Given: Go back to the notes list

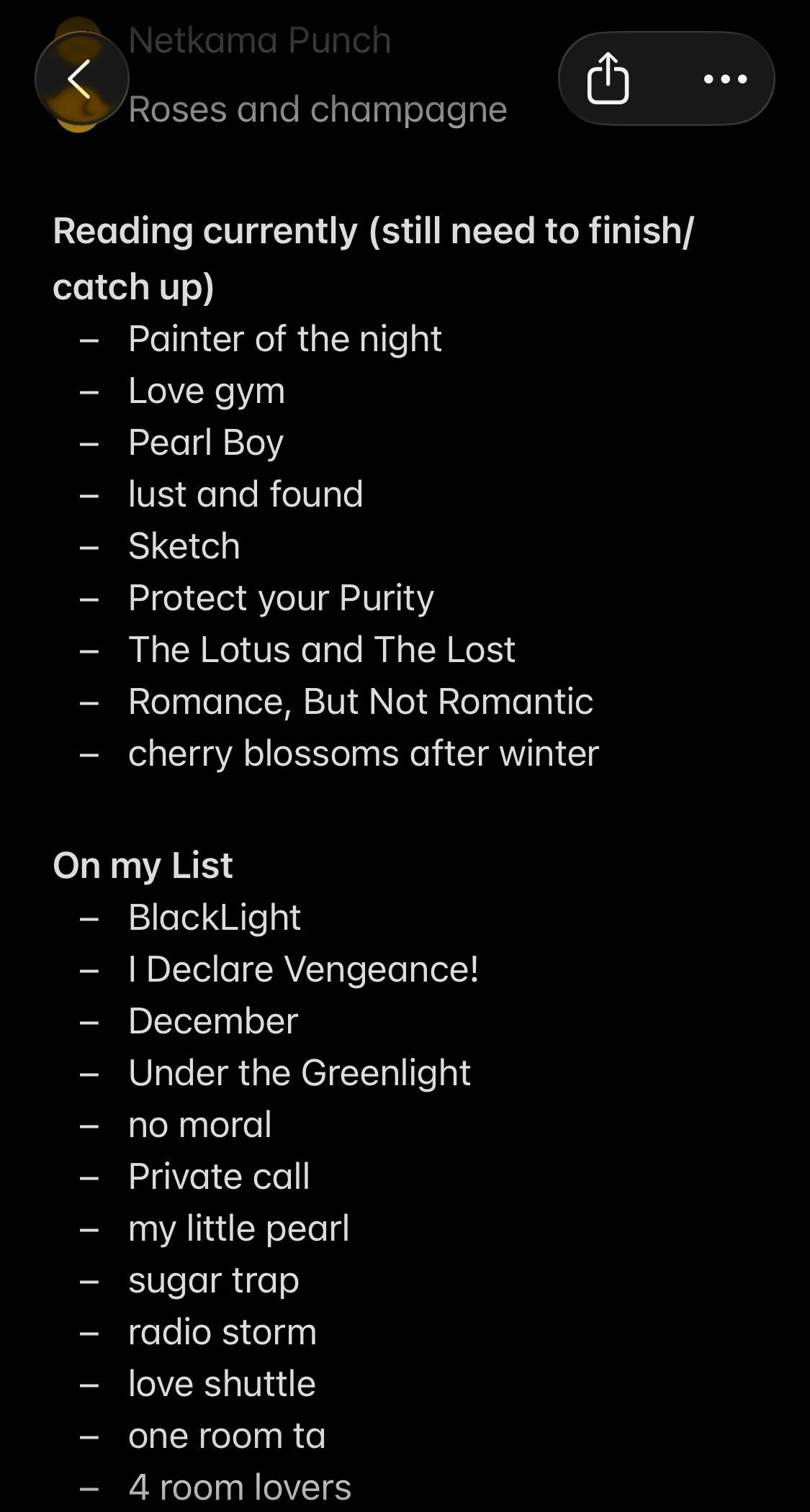Looking at the screenshot, I should [81, 78].
